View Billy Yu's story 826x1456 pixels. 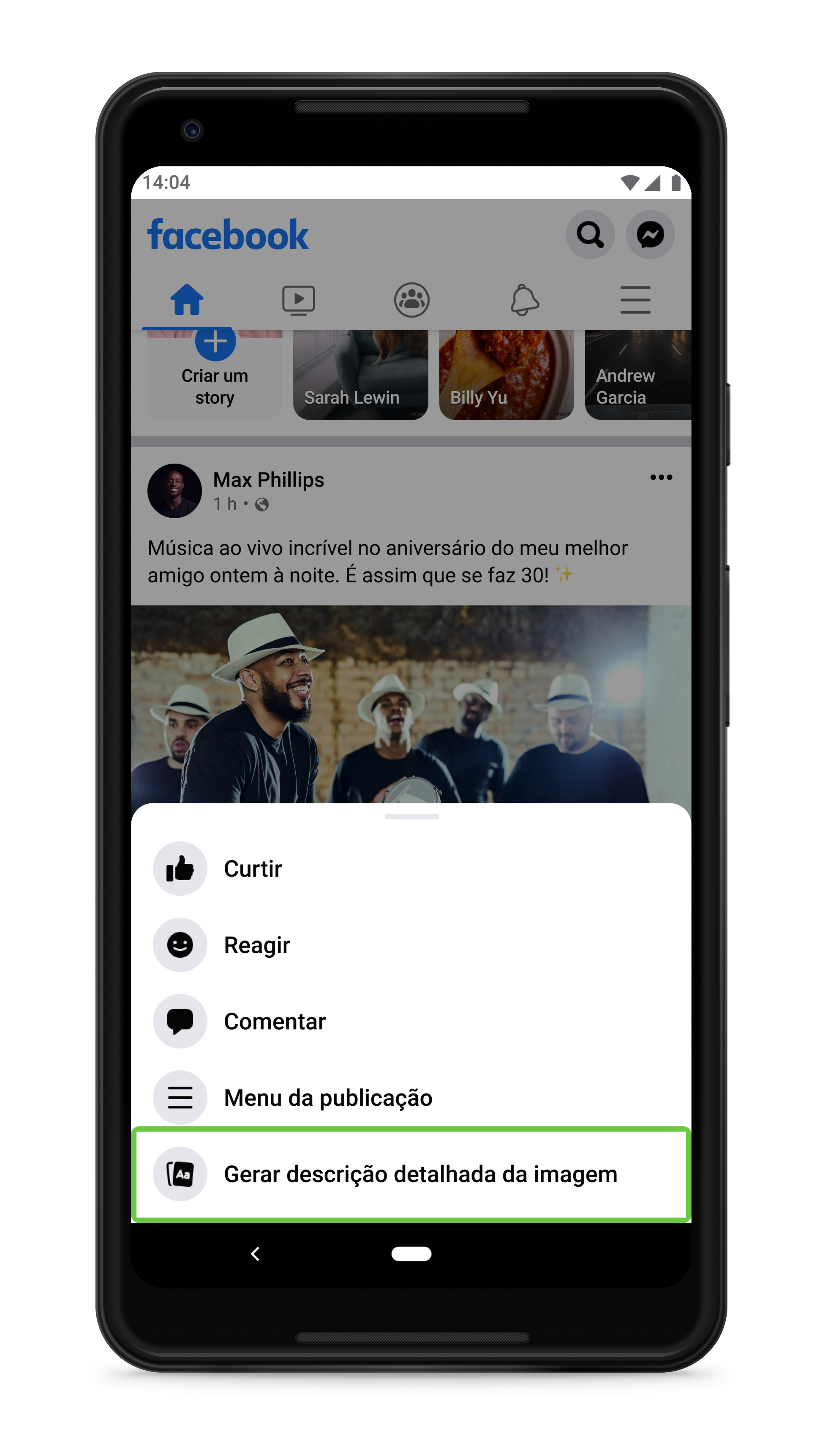click(x=506, y=374)
